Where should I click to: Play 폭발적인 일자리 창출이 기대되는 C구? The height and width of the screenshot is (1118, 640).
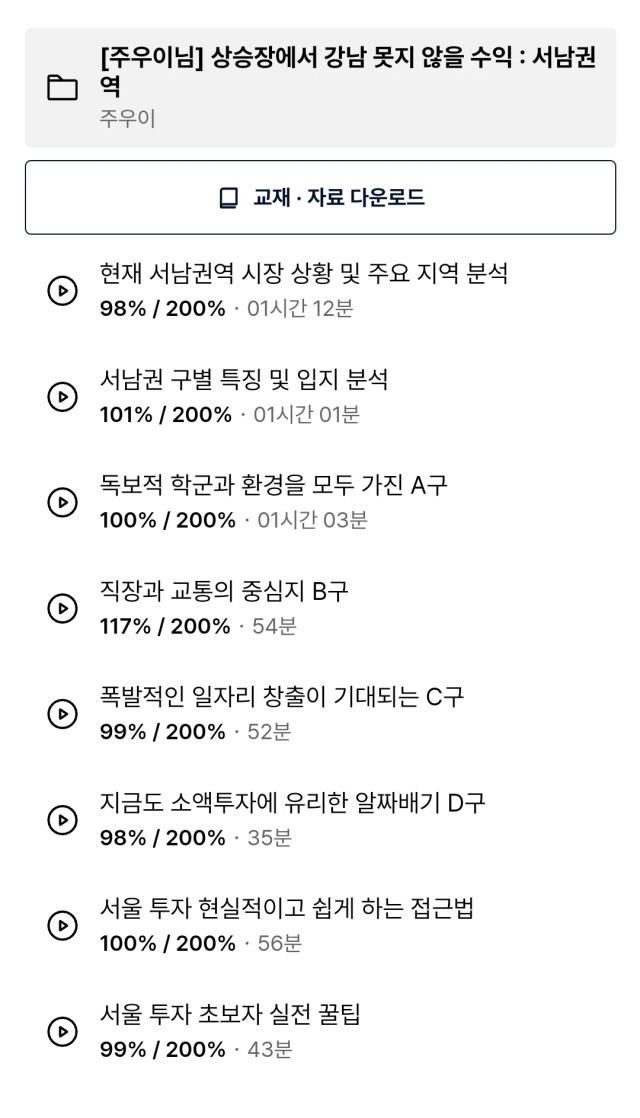(320, 714)
